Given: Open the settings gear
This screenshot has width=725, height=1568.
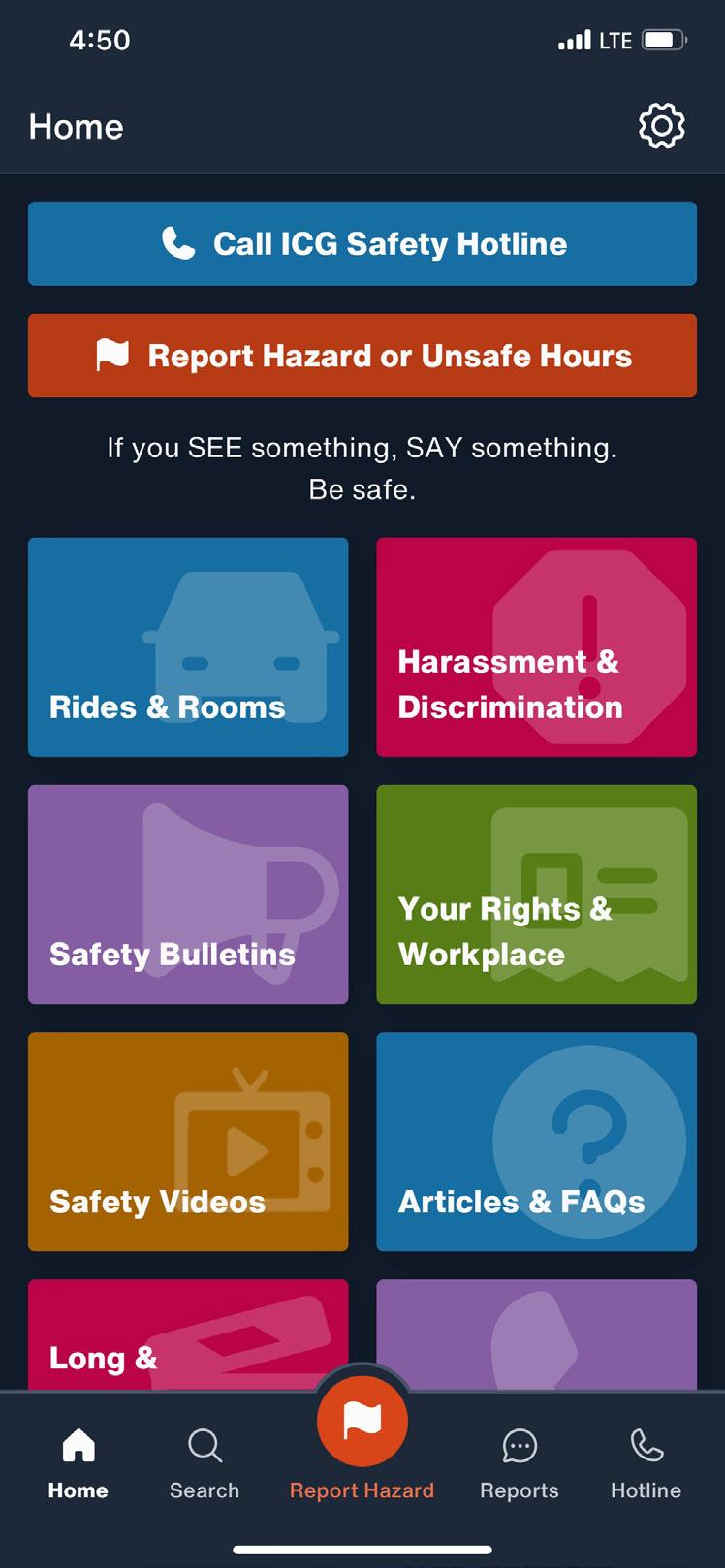Looking at the screenshot, I should tap(662, 126).
